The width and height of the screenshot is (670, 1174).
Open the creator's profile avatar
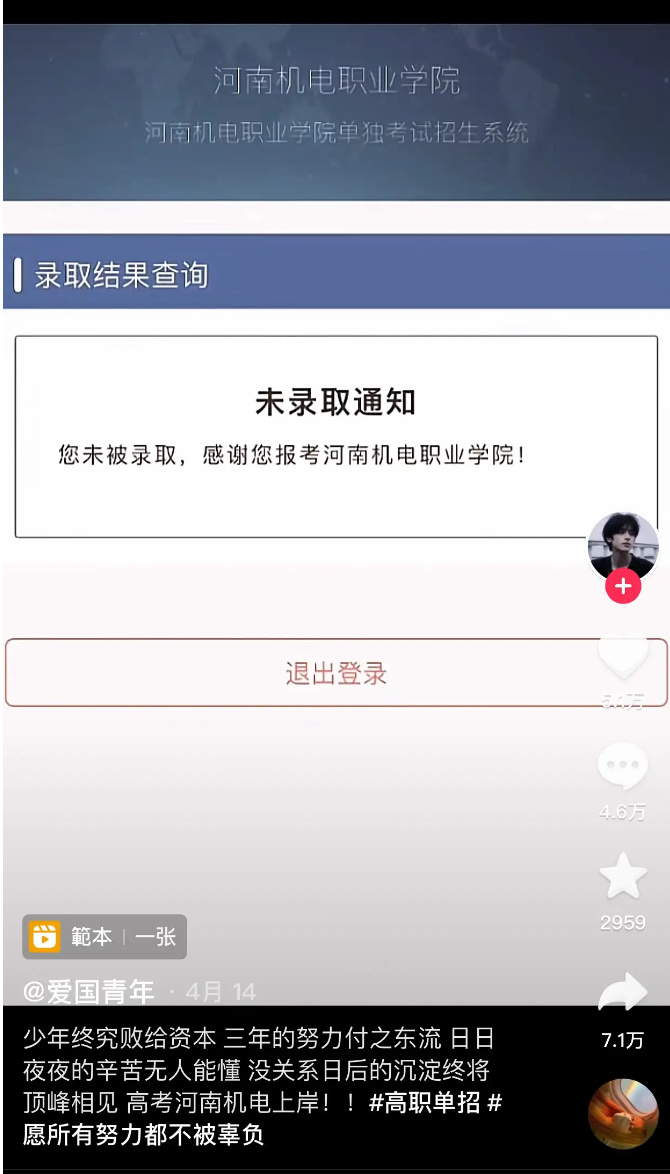point(622,546)
